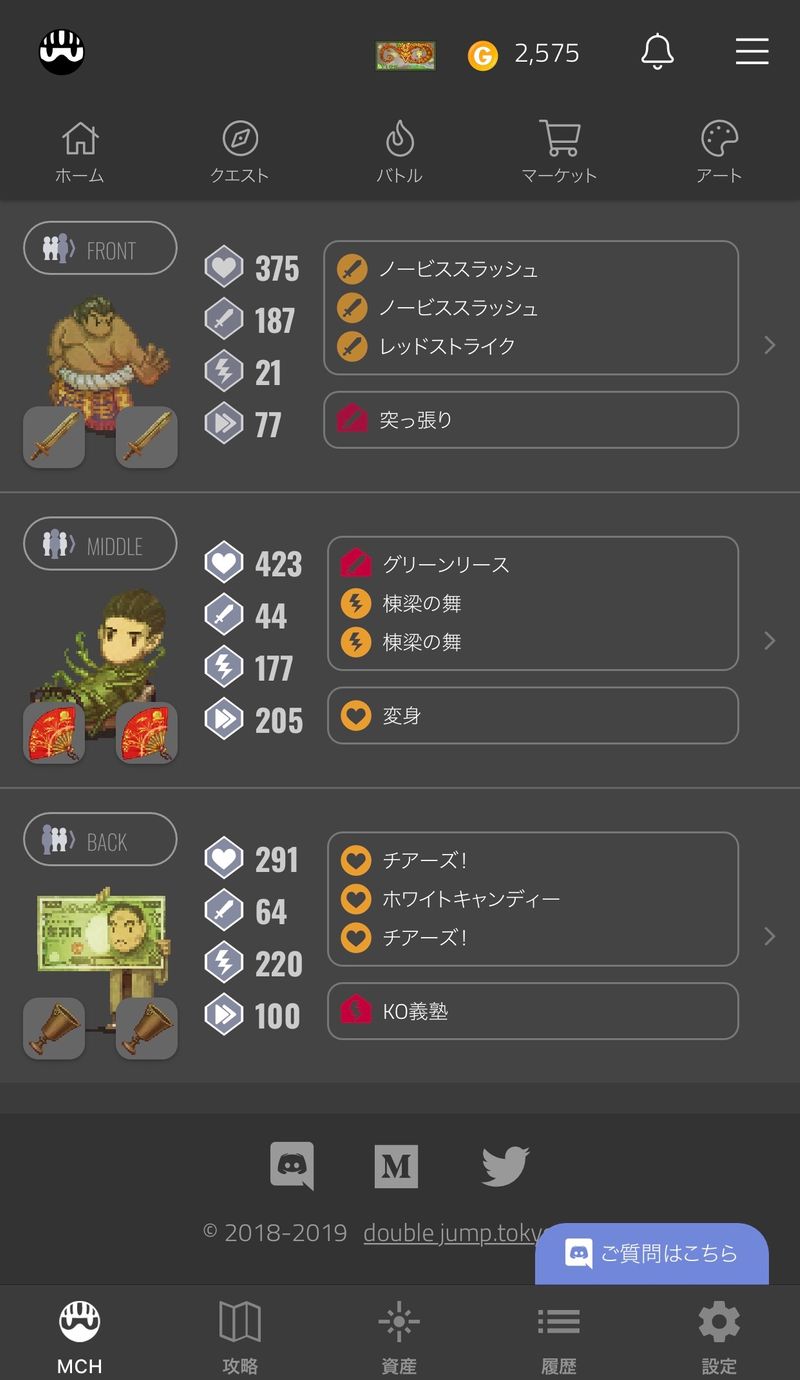Switch to the アート section
This screenshot has width=800, height=1380.
[x=719, y=153]
